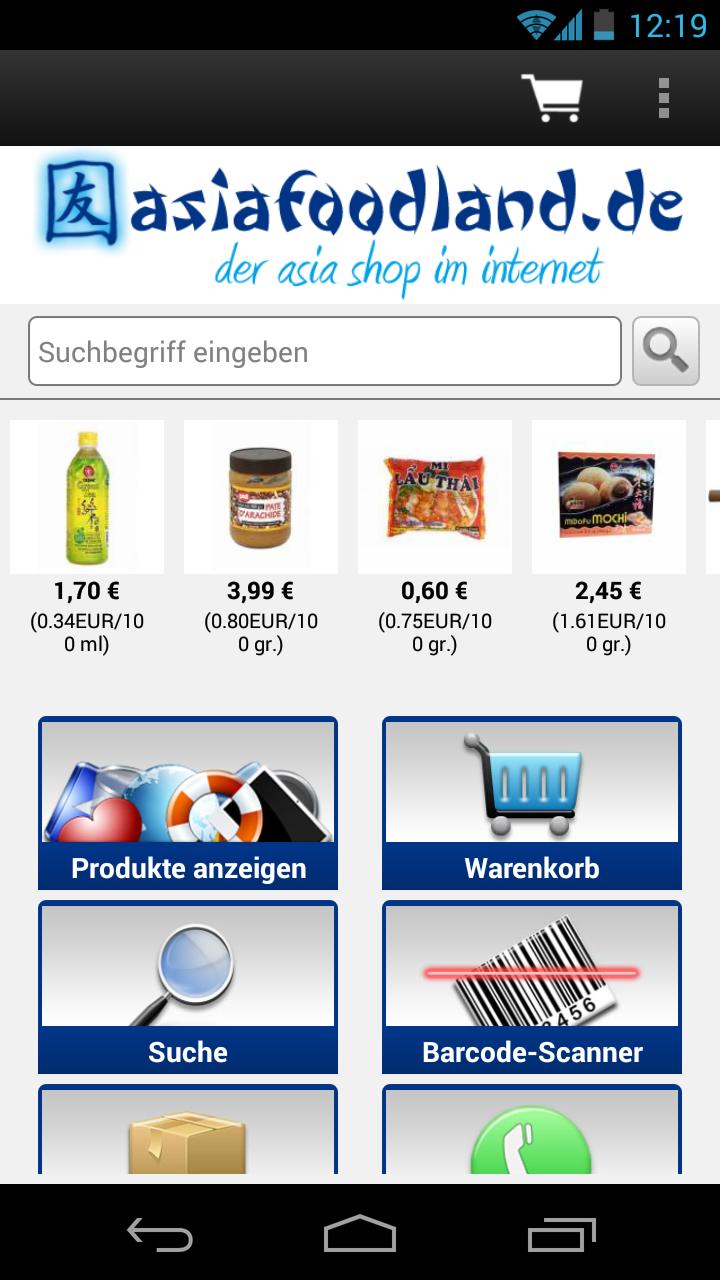The image size is (720, 1280).
Task: Open the shopping cart icon in the top bar
Action: pyautogui.click(x=554, y=98)
